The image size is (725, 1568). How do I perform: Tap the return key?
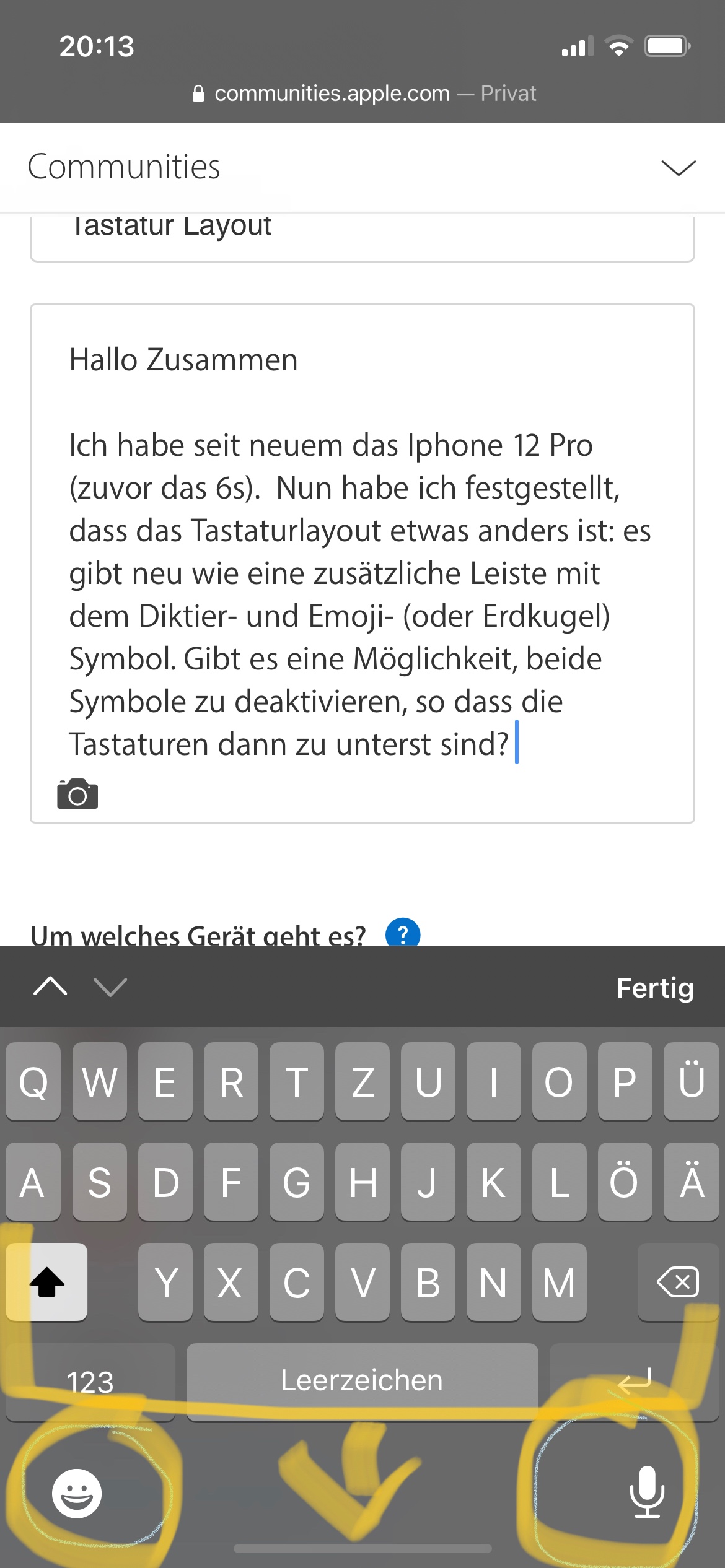[635, 1380]
